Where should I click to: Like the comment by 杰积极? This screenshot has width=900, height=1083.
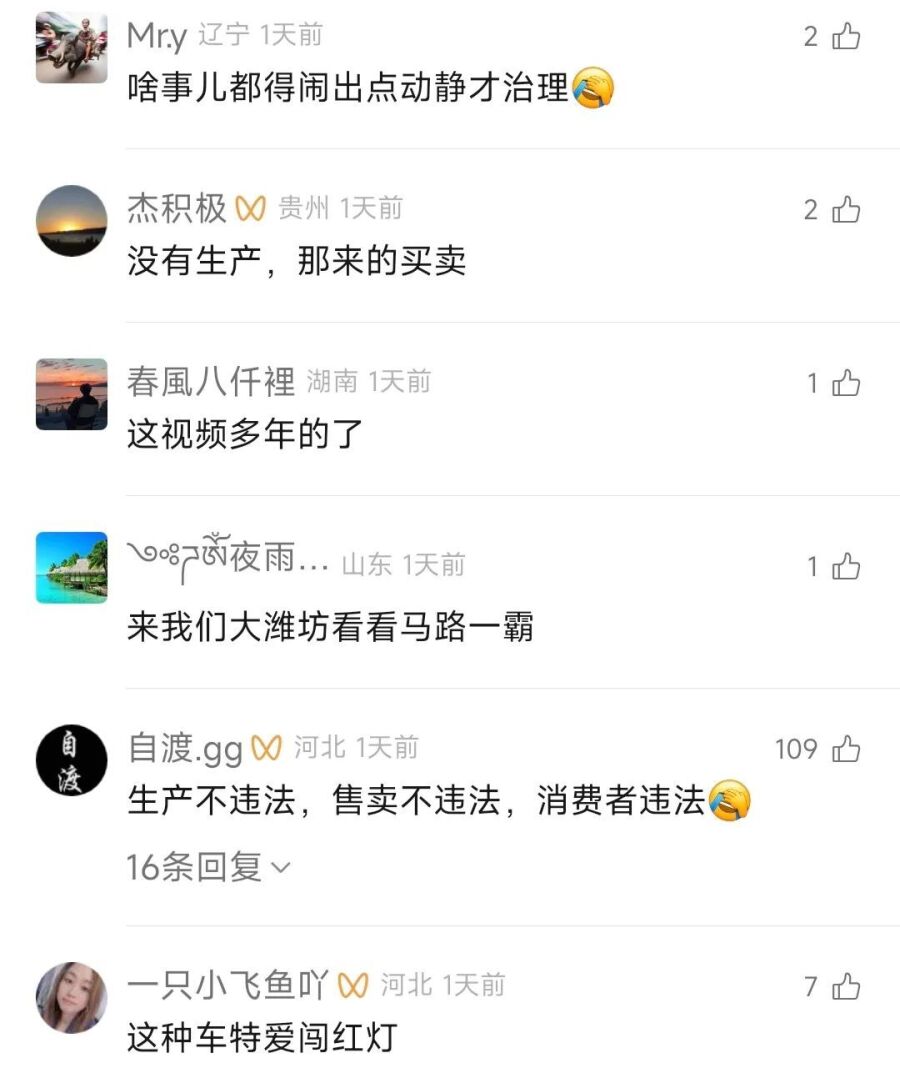pos(845,210)
